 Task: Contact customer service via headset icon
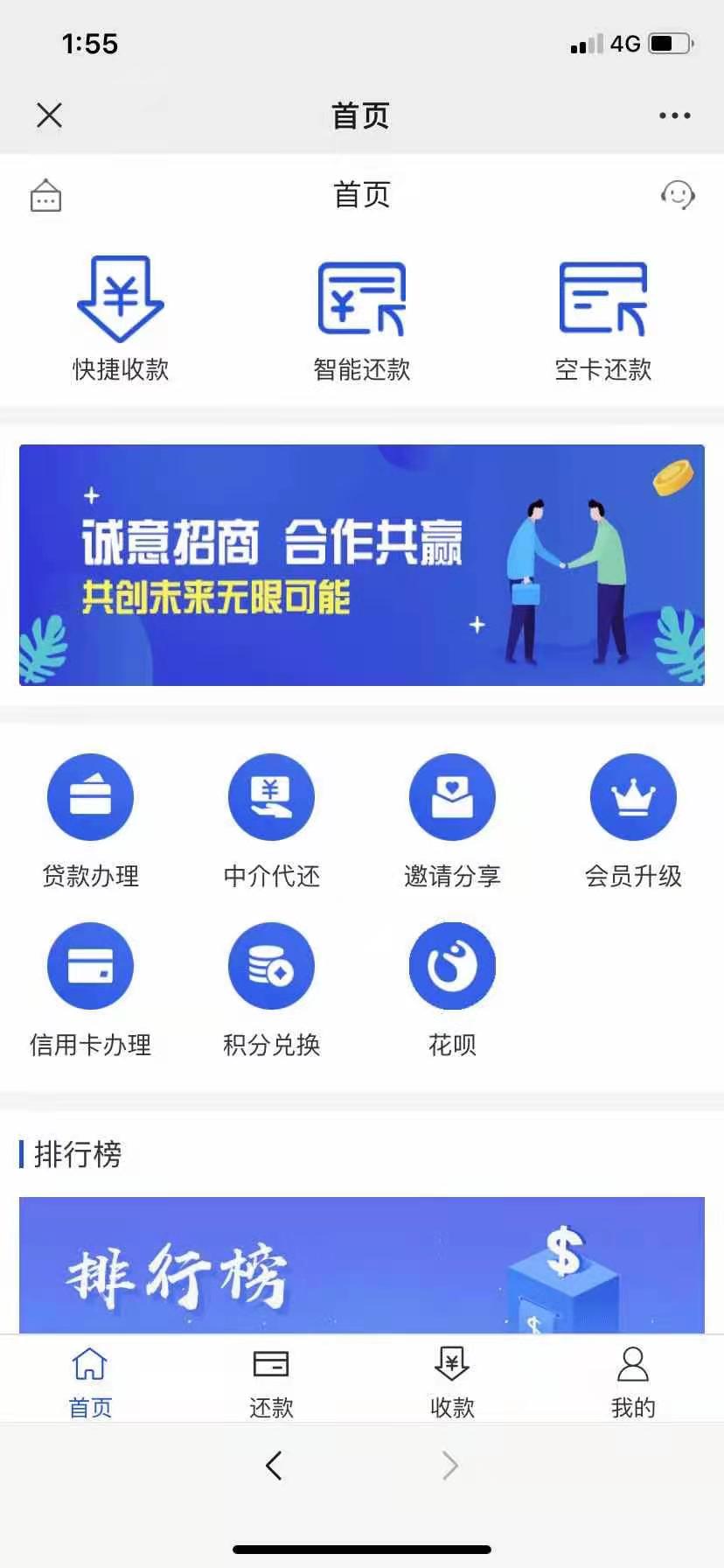pyautogui.click(x=678, y=194)
